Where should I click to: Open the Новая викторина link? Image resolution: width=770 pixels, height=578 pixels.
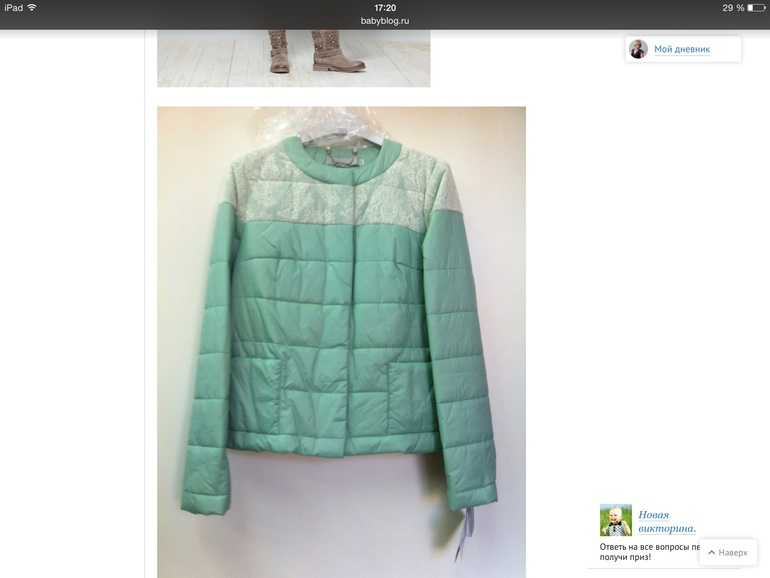click(x=666, y=521)
